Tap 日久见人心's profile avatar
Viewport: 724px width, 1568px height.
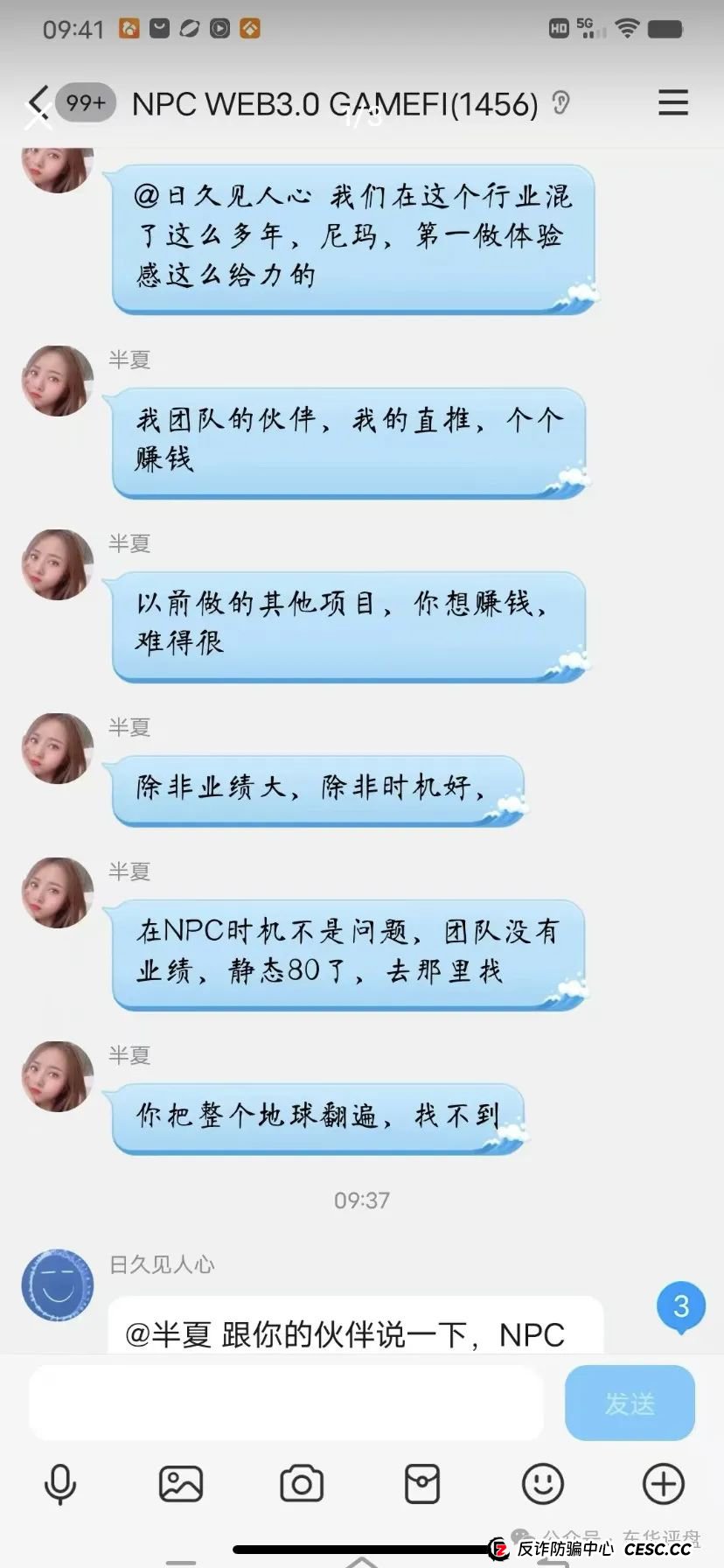pos(57,1284)
